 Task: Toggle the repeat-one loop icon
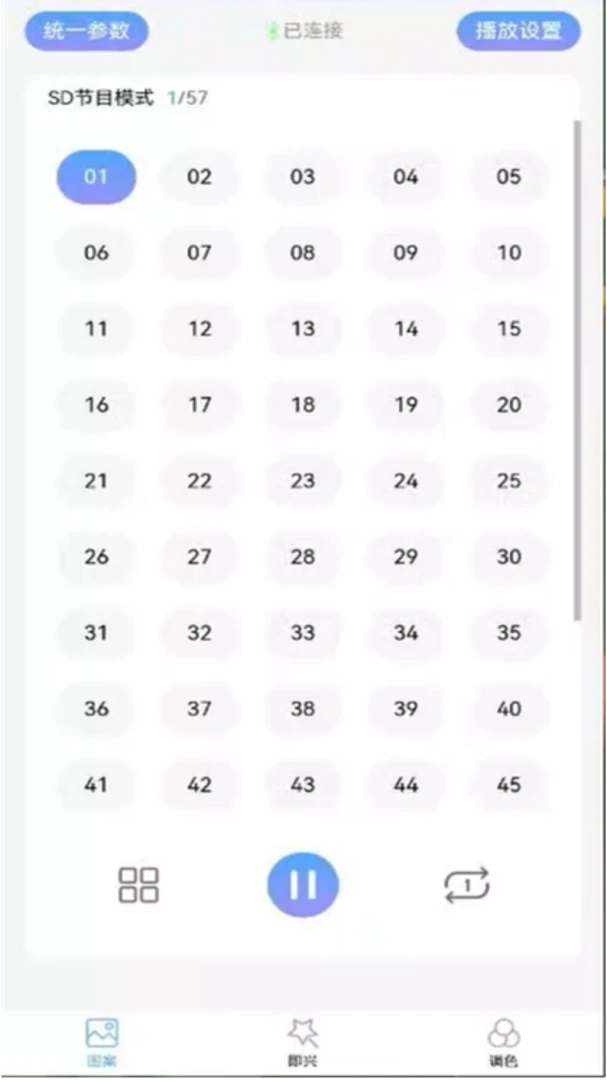(x=466, y=885)
